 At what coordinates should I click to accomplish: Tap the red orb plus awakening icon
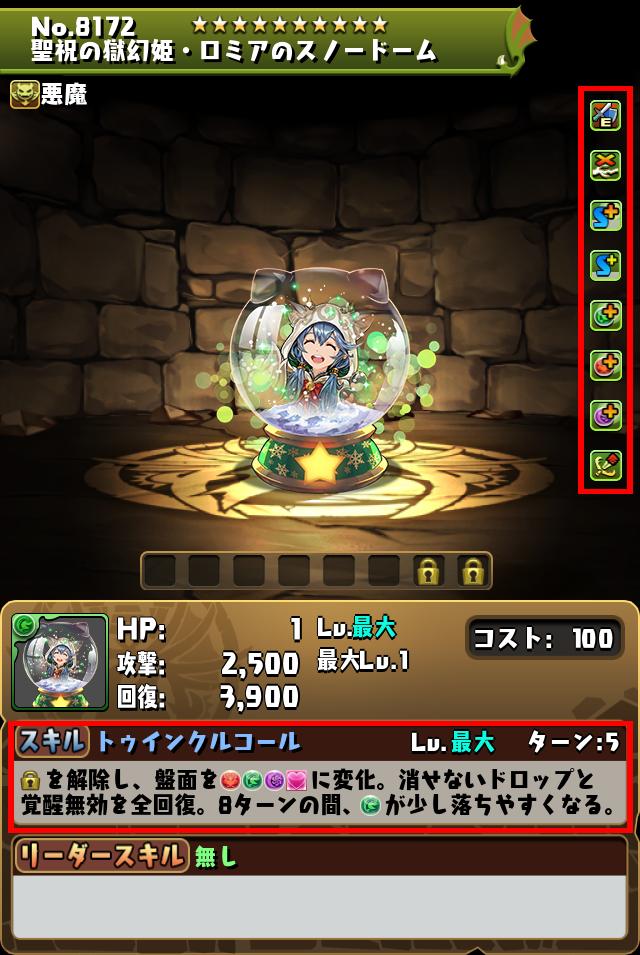[606, 365]
